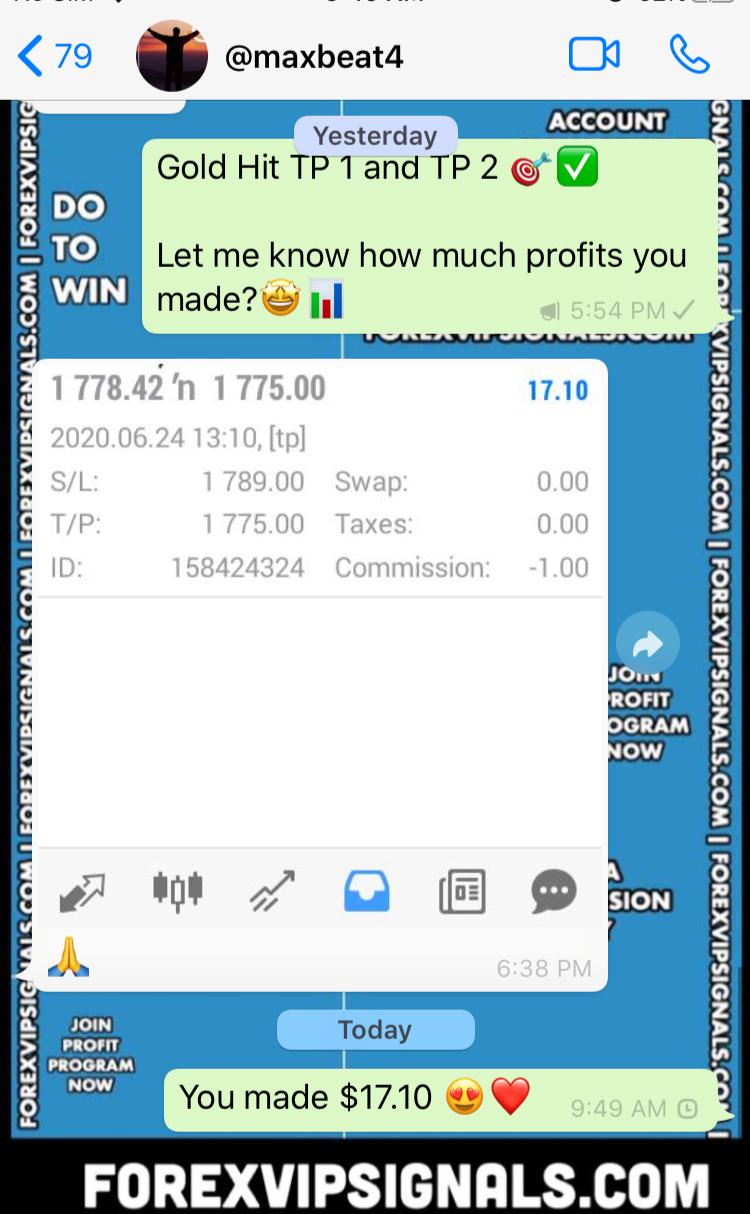Start a video call with @maxbeat4

coord(594,55)
